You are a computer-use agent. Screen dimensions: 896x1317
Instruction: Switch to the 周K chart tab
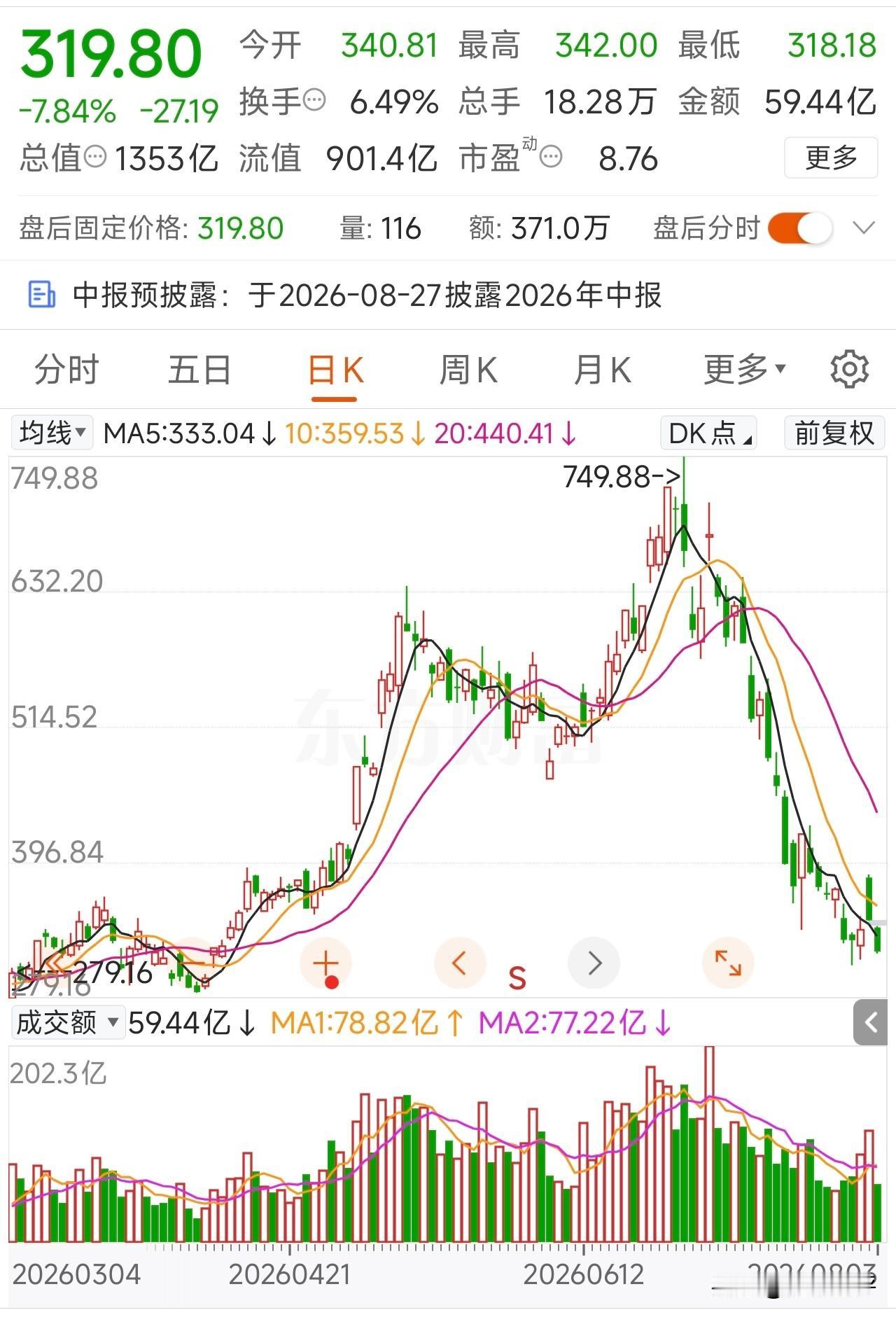pos(468,369)
